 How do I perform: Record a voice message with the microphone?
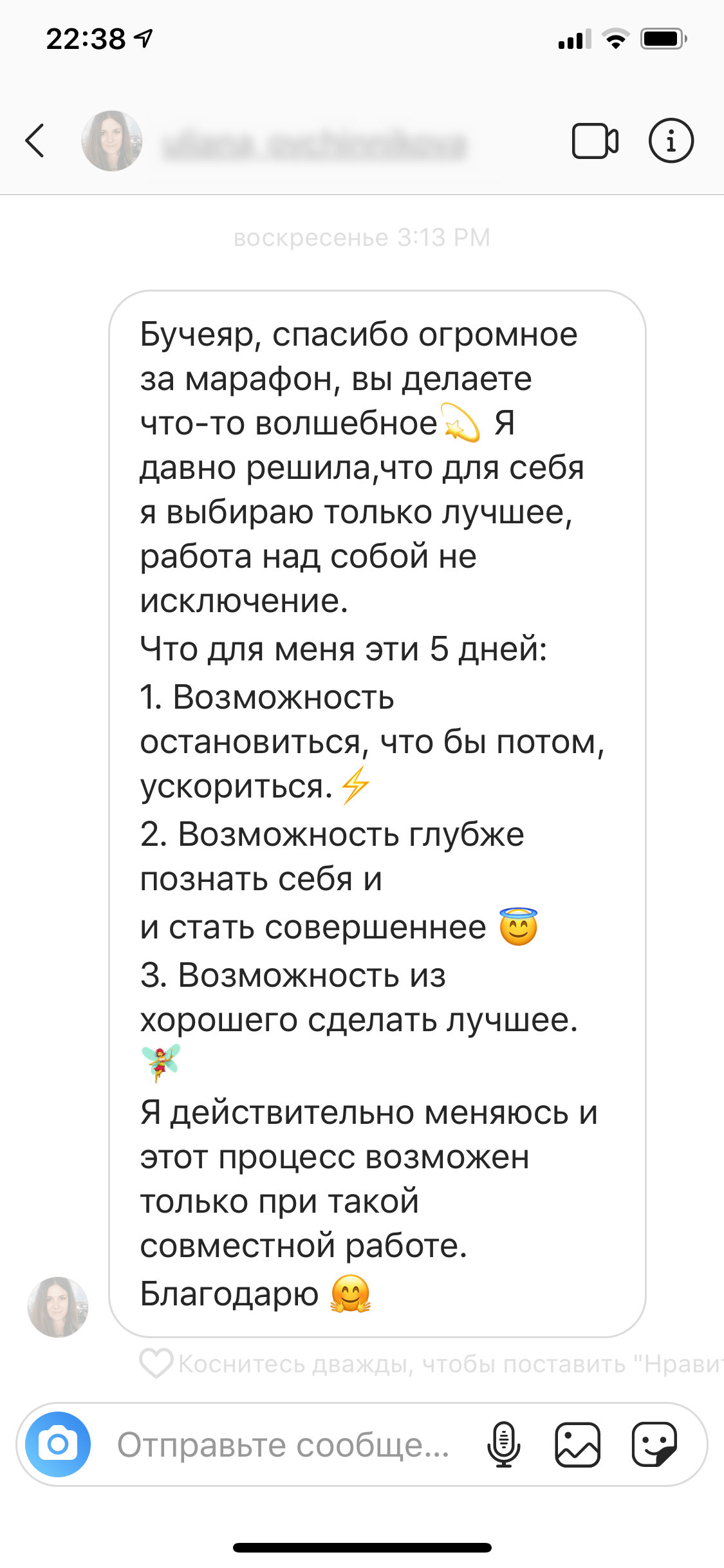point(503,1444)
